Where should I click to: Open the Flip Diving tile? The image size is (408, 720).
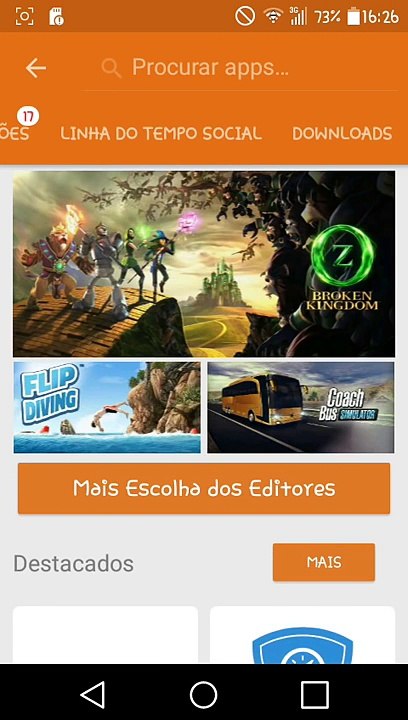point(107,407)
